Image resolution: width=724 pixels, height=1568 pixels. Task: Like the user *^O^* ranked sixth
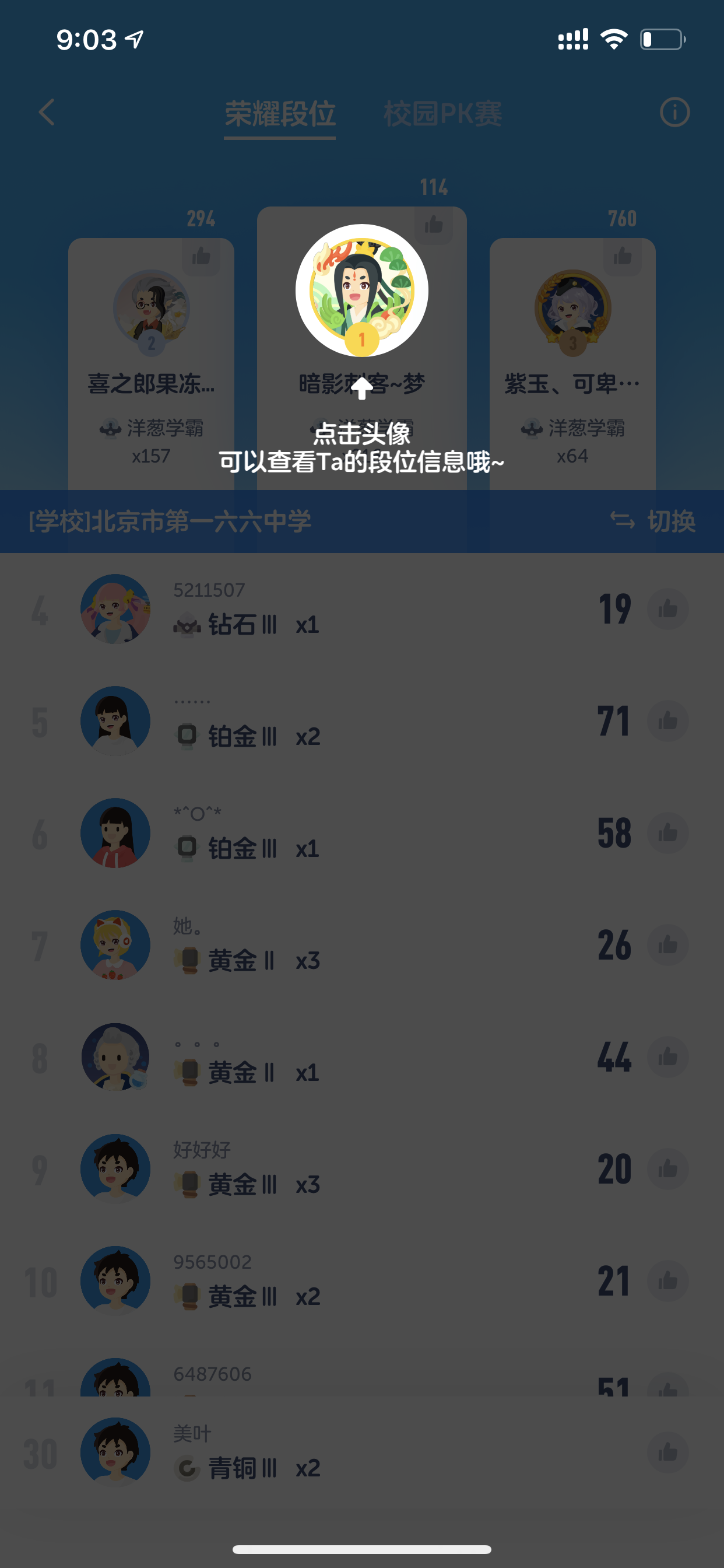click(668, 832)
